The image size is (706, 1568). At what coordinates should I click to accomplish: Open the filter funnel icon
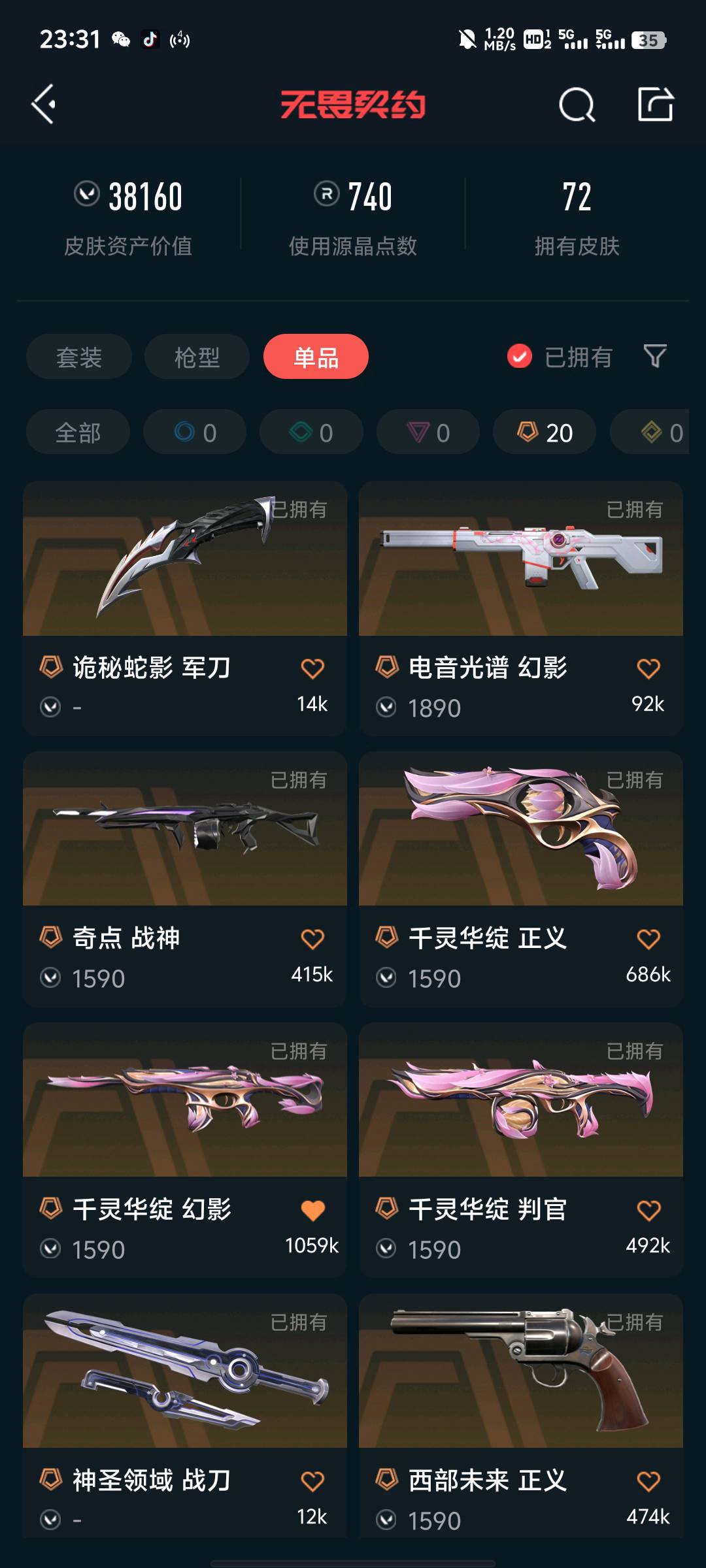pyautogui.click(x=655, y=357)
